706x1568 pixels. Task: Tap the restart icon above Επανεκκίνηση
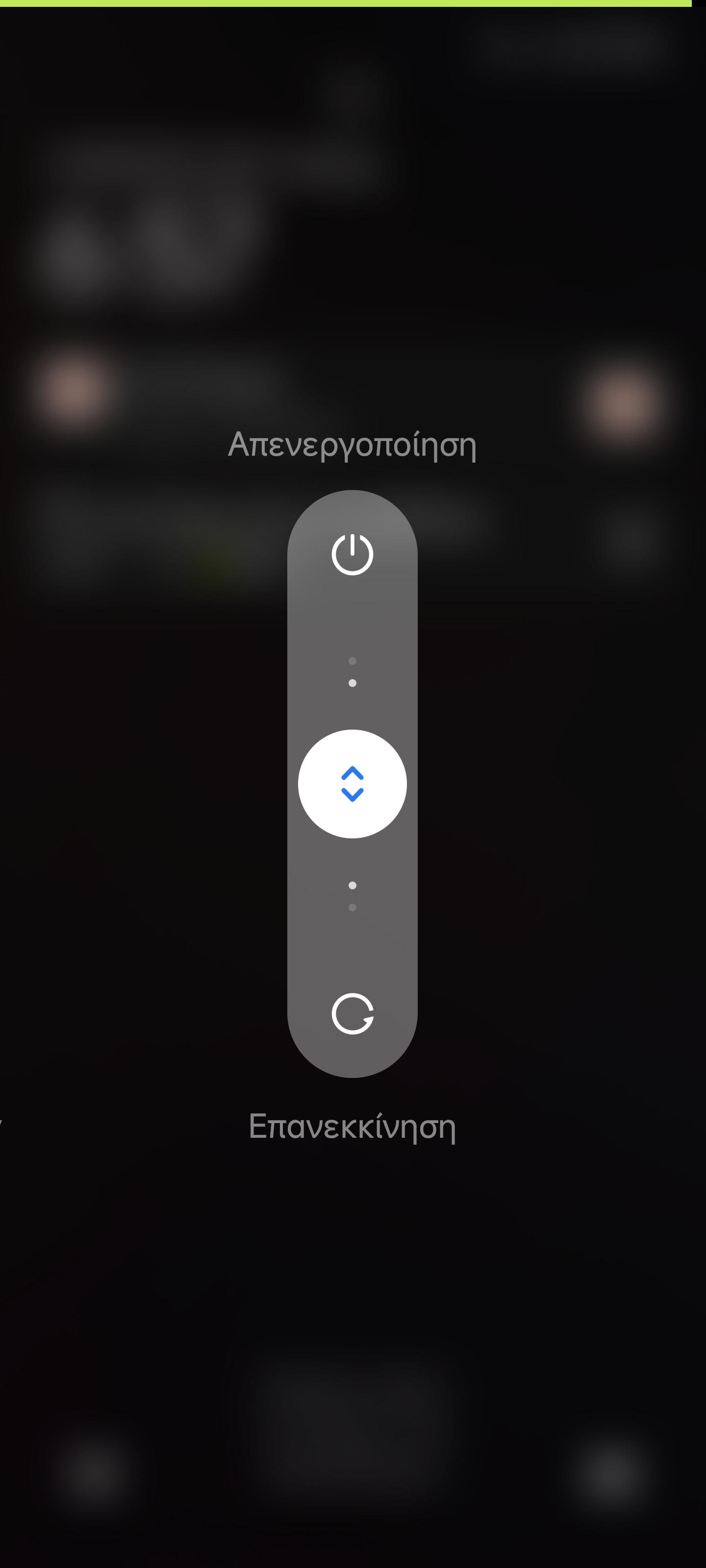click(352, 1013)
